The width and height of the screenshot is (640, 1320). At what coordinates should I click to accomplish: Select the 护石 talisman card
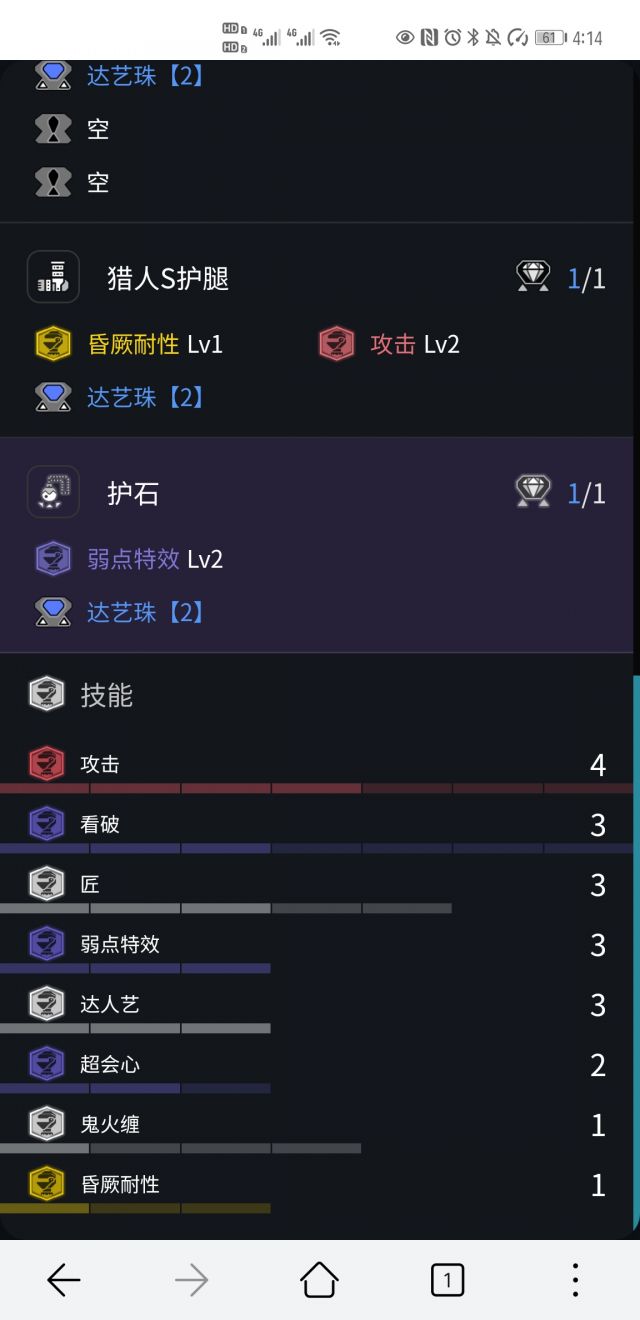pos(133,493)
